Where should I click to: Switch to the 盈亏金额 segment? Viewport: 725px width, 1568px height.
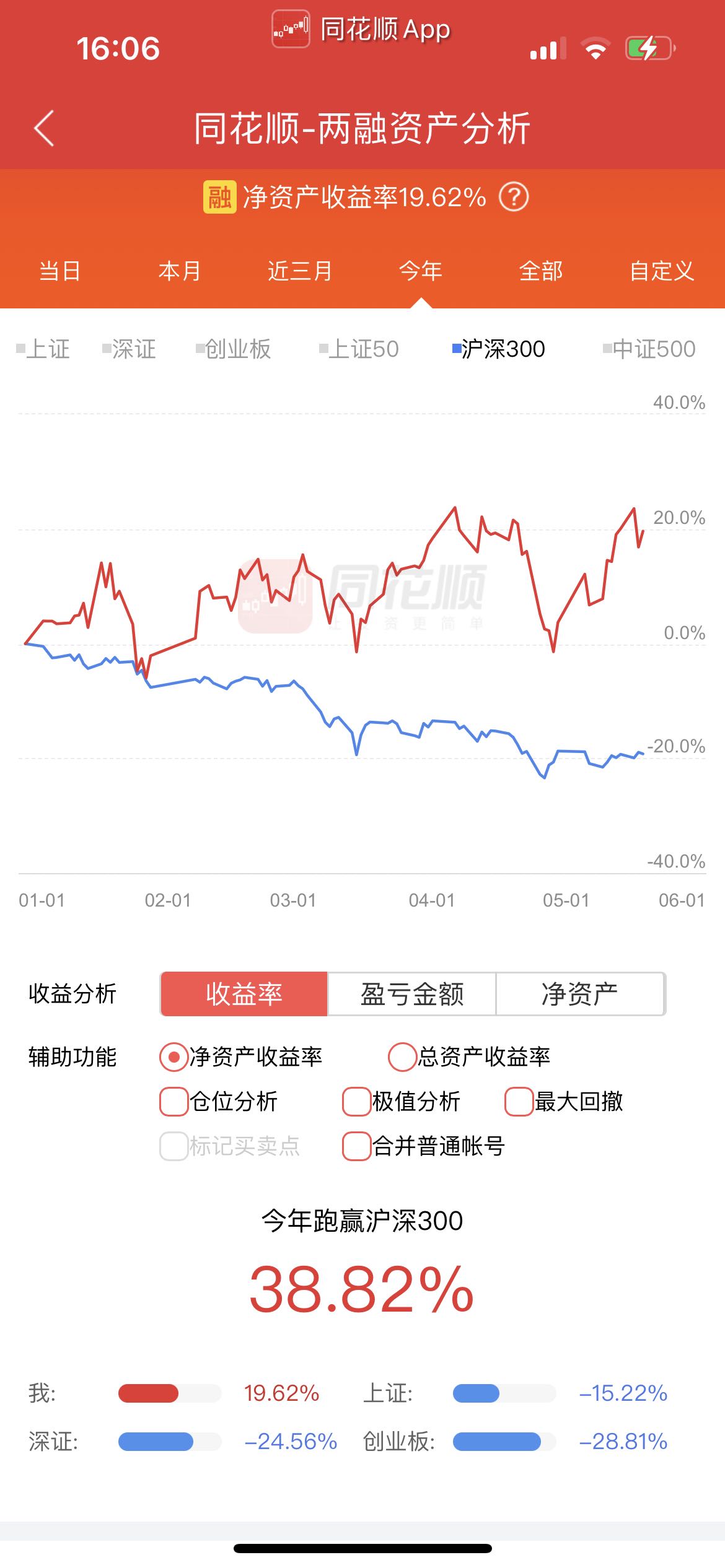pyautogui.click(x=412, y=994)
